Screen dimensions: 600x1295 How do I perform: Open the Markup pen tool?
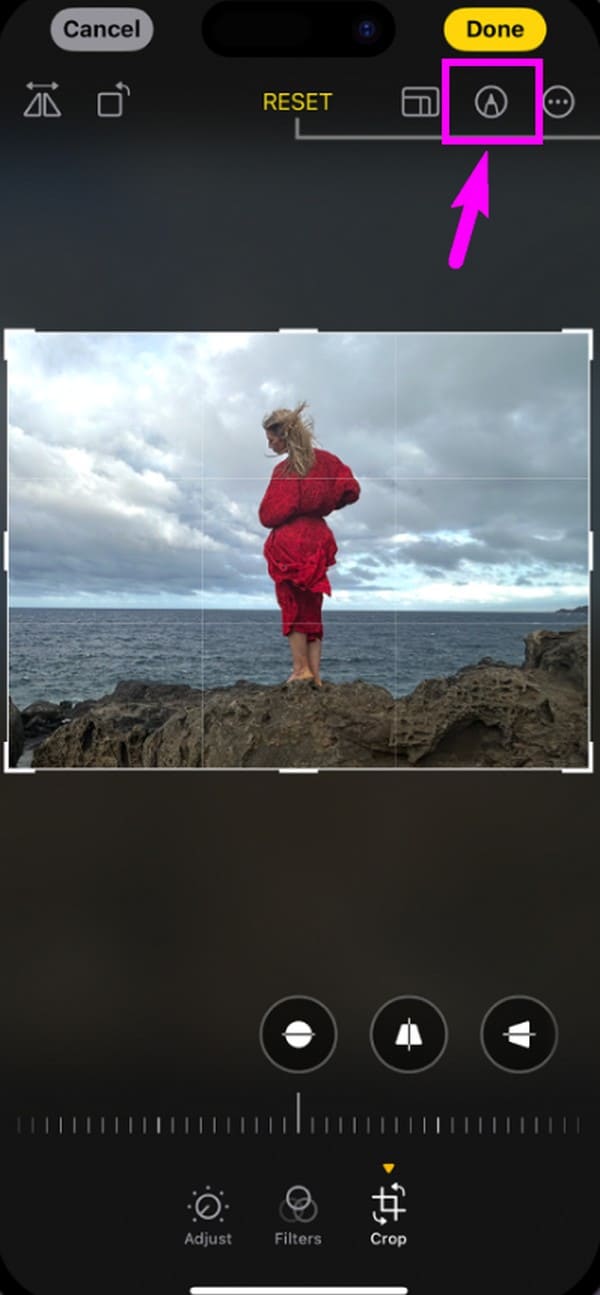pyautogui.click(x=491, y=102)
